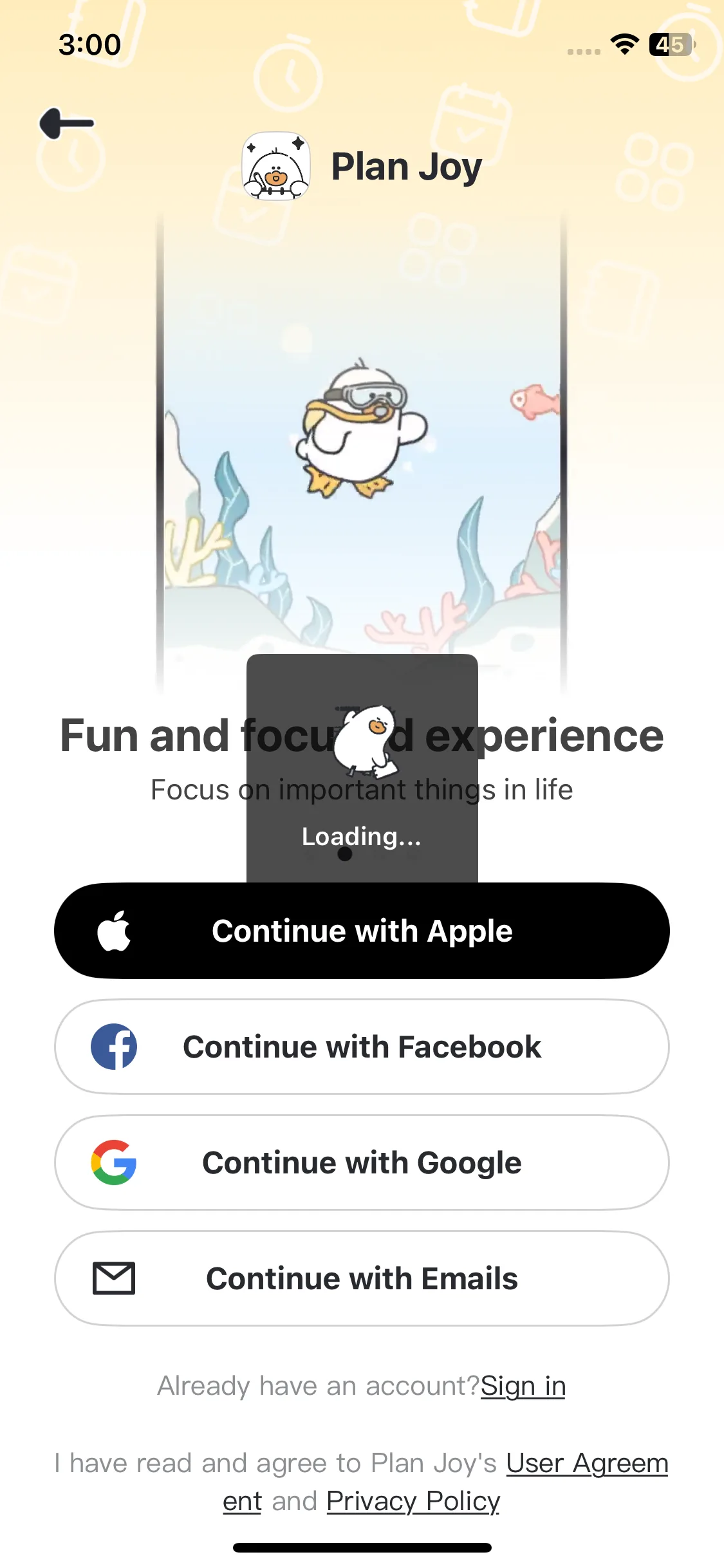Open the Sign in link
Image resolution: width=724 pixels, height=1568 pixels.
(523, 1386)
